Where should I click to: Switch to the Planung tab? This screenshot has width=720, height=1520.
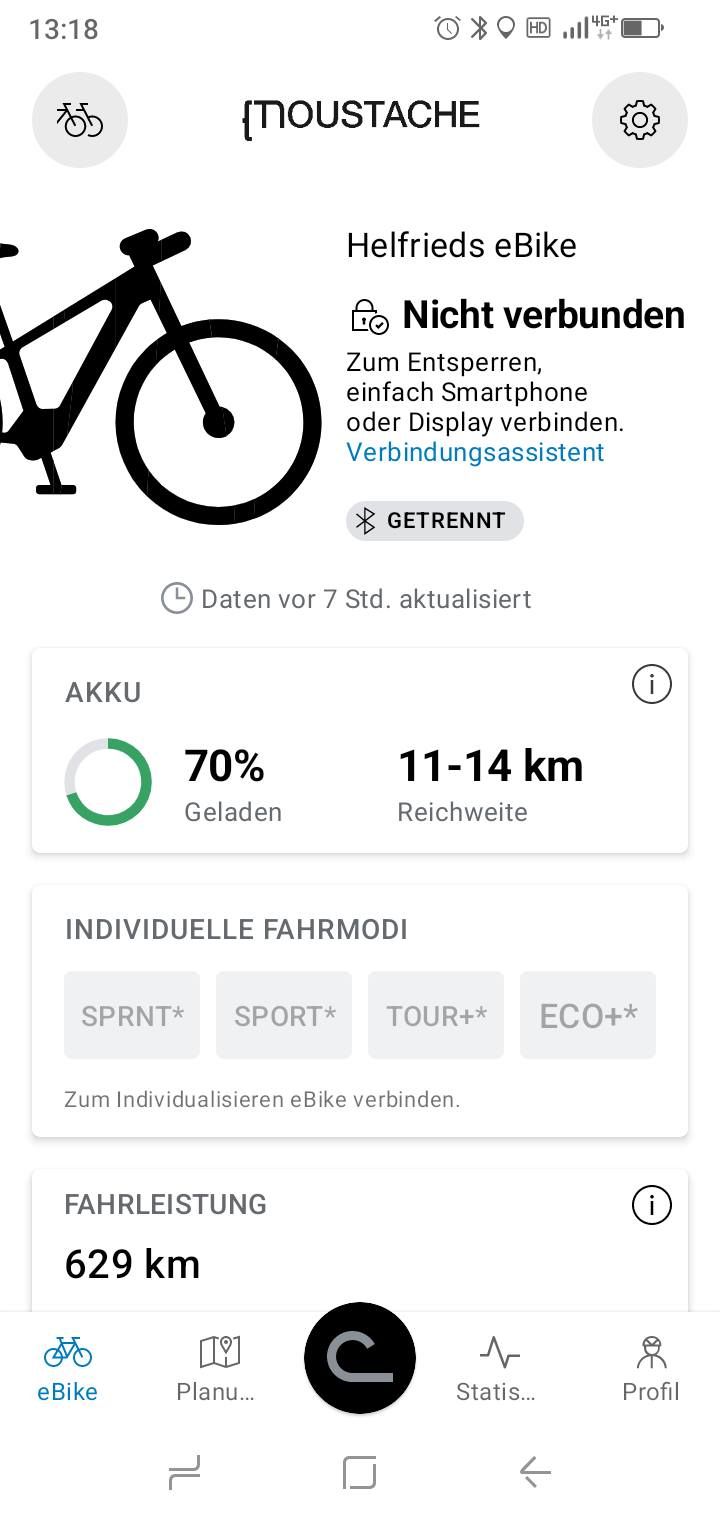(217, 1368)
